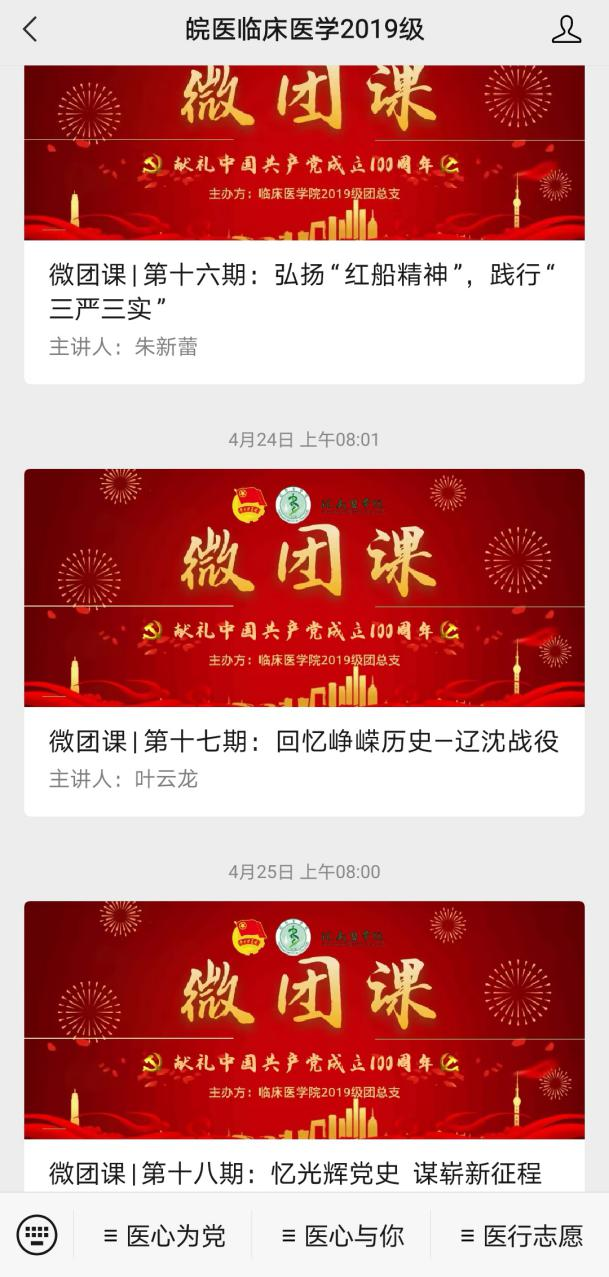Expand the 医行志愿 menu
The width and height of the screenshot is (609, 1277).
(520, 1236)
